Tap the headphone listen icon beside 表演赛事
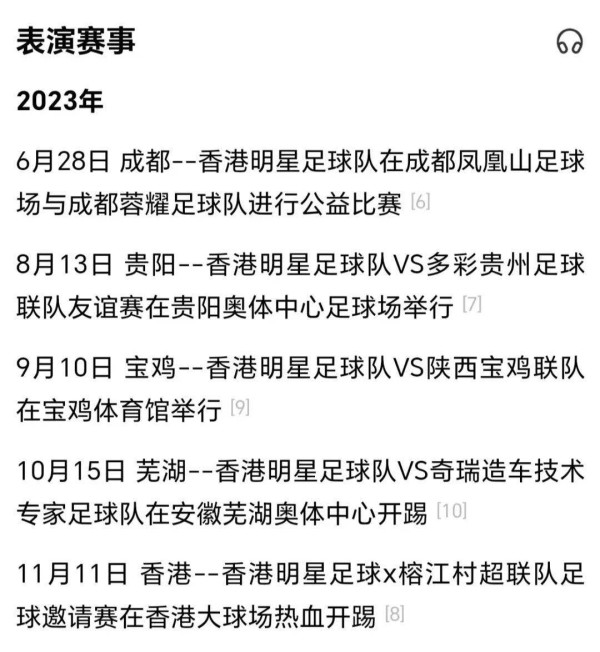This screenshot has width=600, height=652. coord(569,41)
